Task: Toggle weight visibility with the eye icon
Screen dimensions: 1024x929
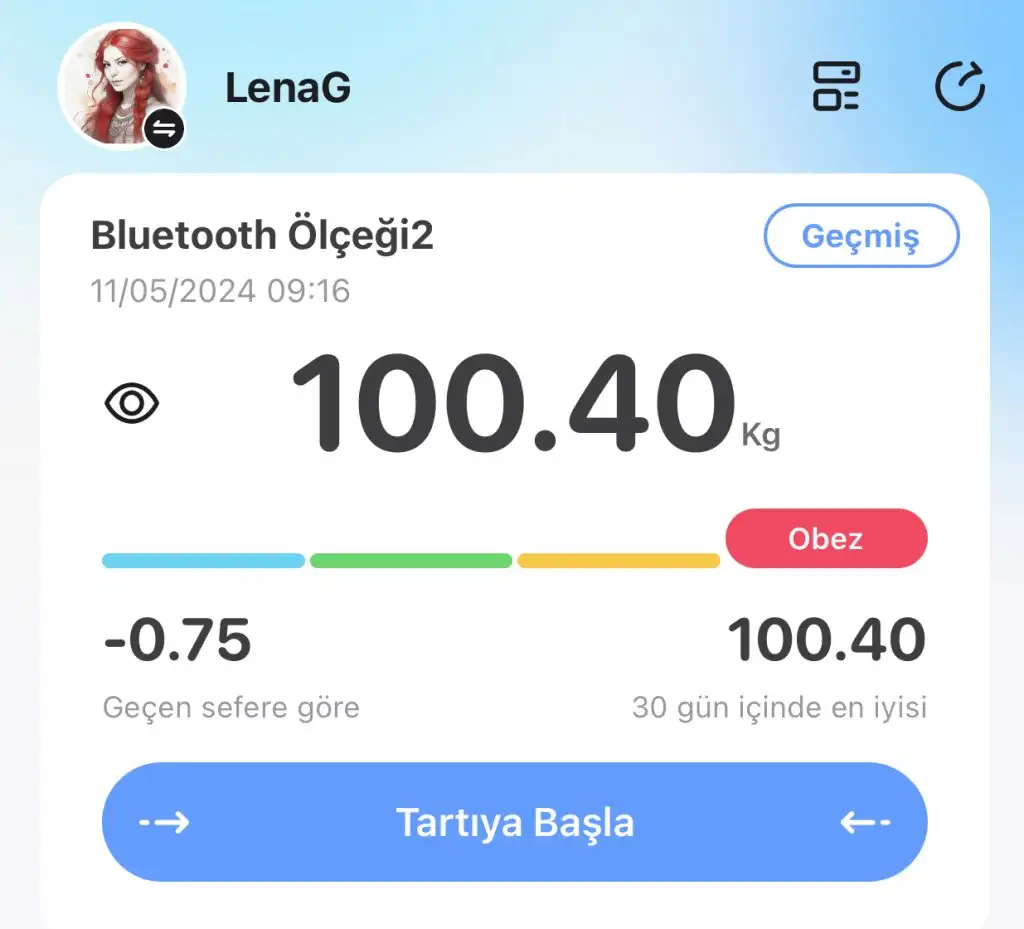Action: click(132, 404)
